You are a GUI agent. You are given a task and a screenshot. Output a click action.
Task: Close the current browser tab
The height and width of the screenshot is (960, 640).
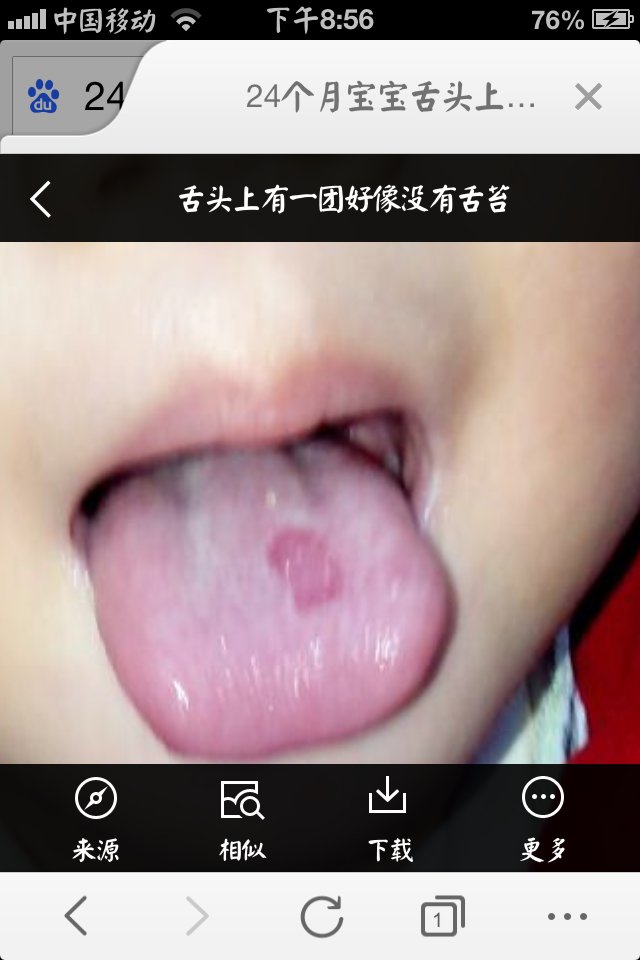coord(588,97)
